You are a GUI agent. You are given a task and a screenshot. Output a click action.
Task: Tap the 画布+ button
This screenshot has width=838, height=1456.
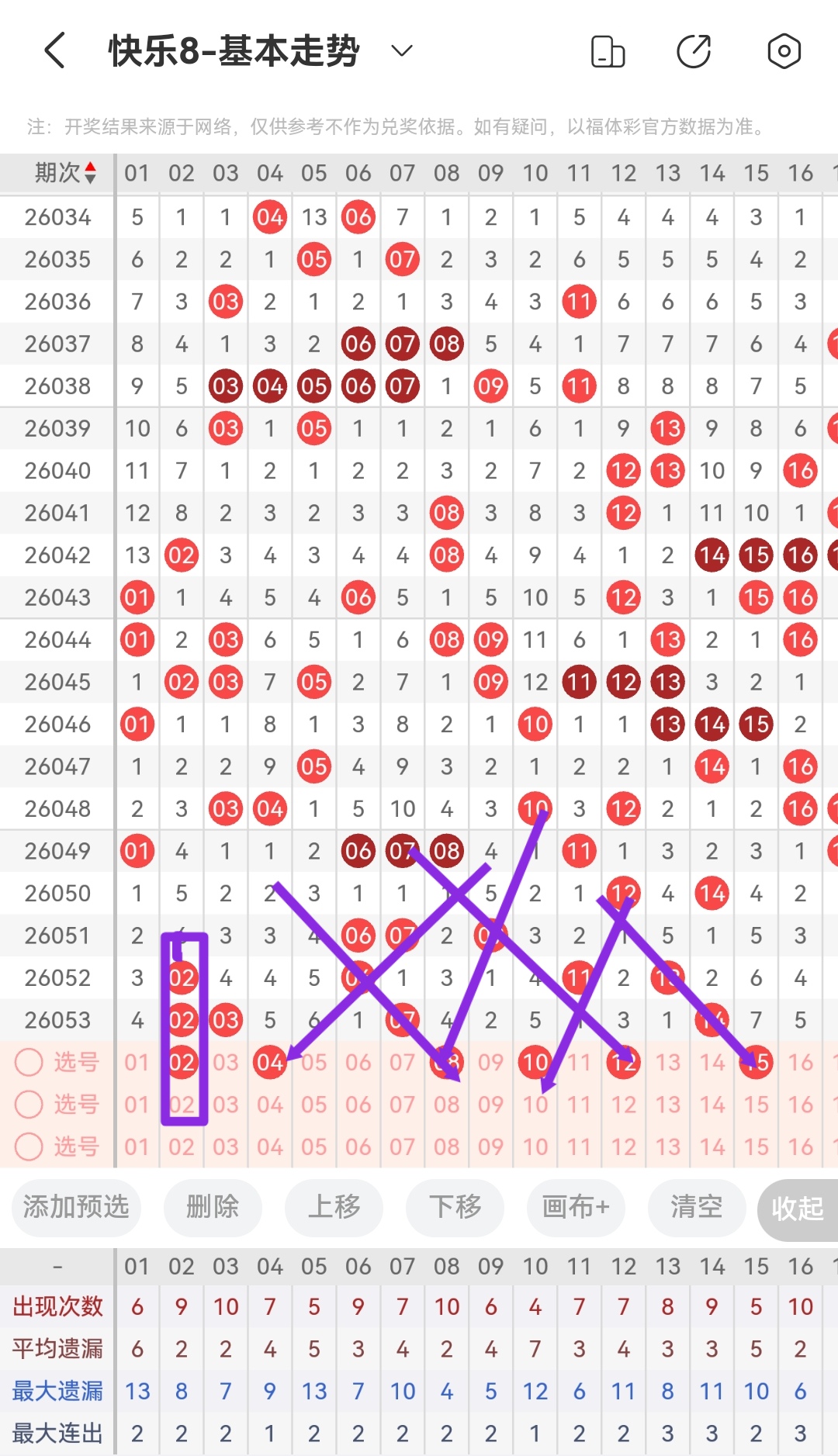click(x=576, y=1207)
